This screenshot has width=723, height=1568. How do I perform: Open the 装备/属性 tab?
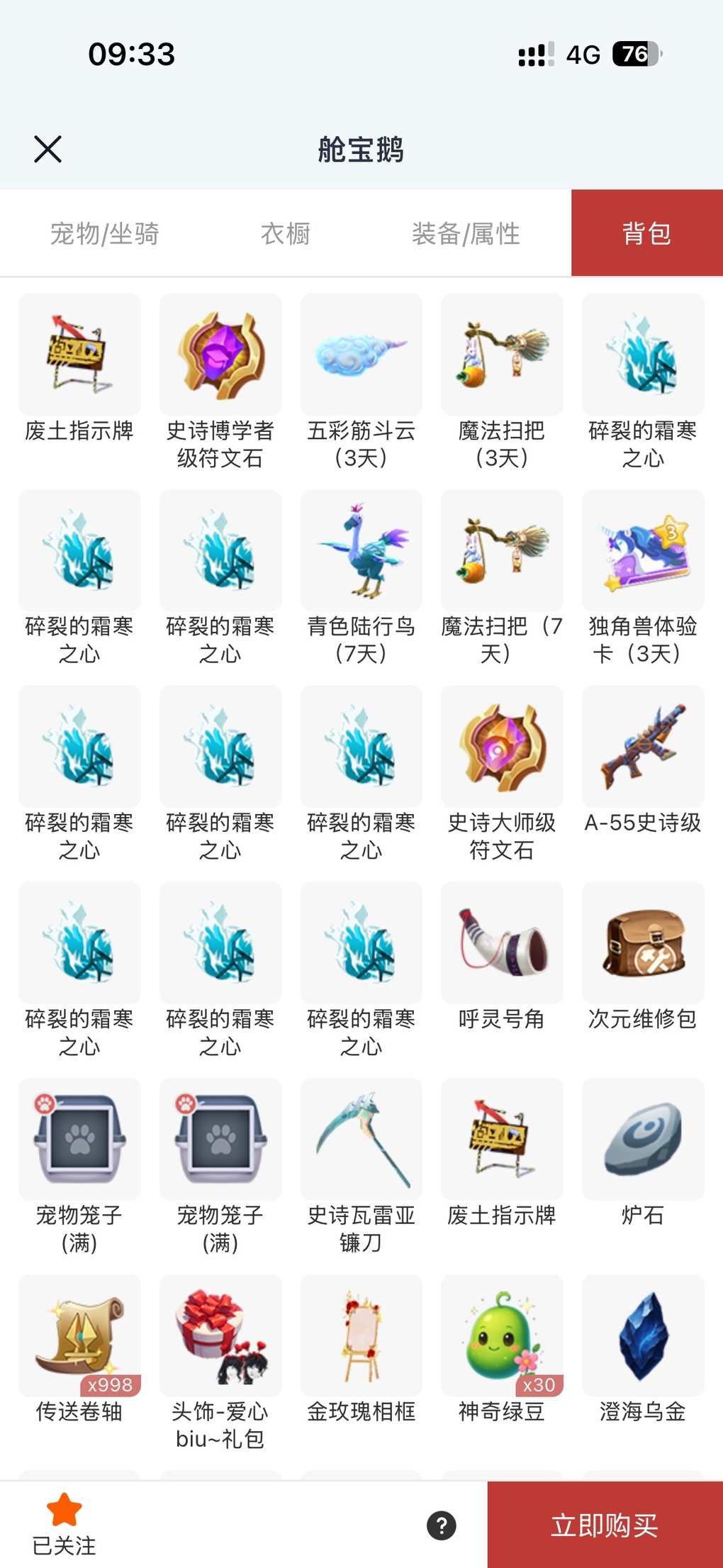pyautogui.click(x=466, y=233)
